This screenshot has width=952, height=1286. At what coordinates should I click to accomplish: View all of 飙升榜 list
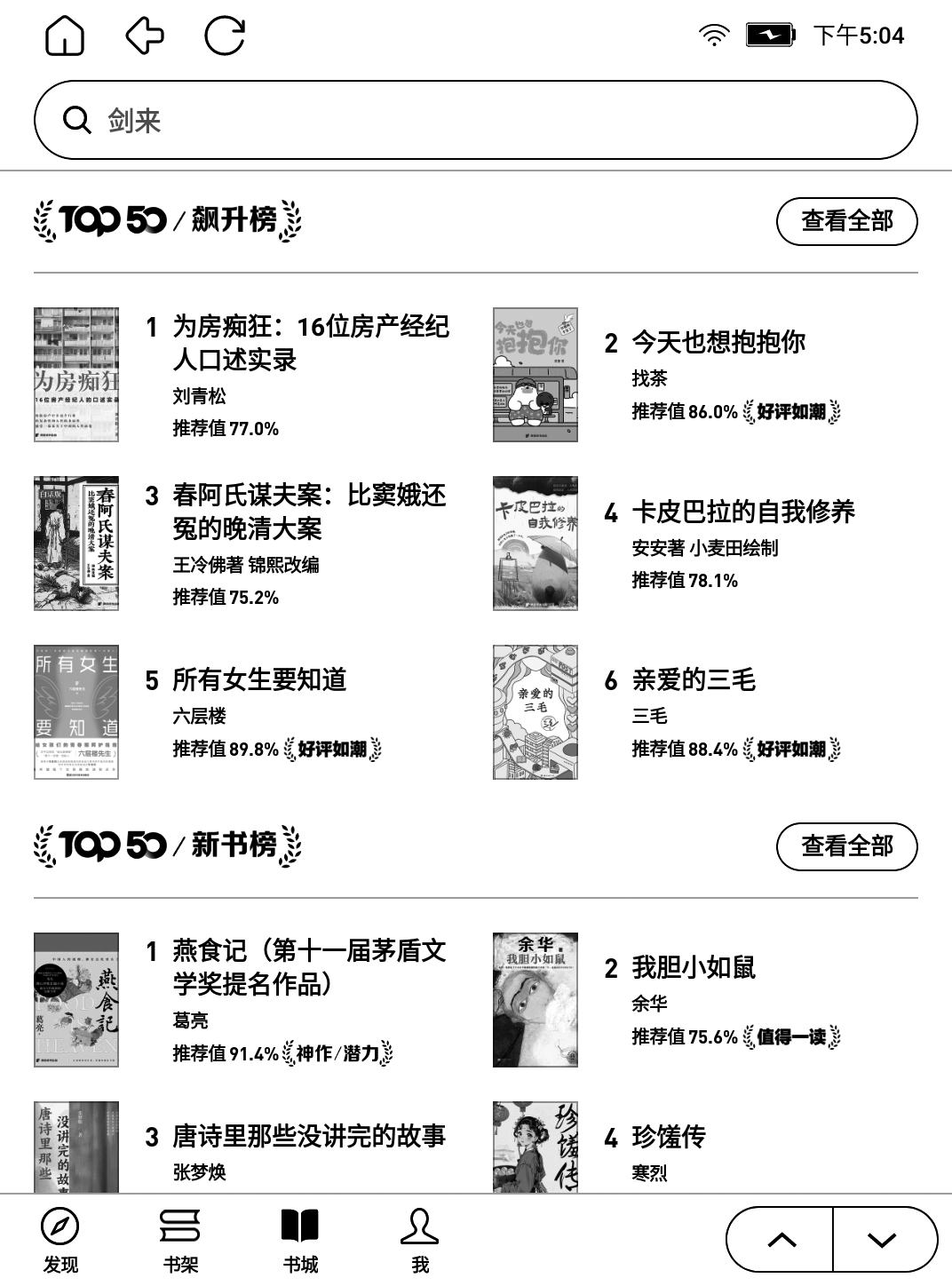coord(846,221)
